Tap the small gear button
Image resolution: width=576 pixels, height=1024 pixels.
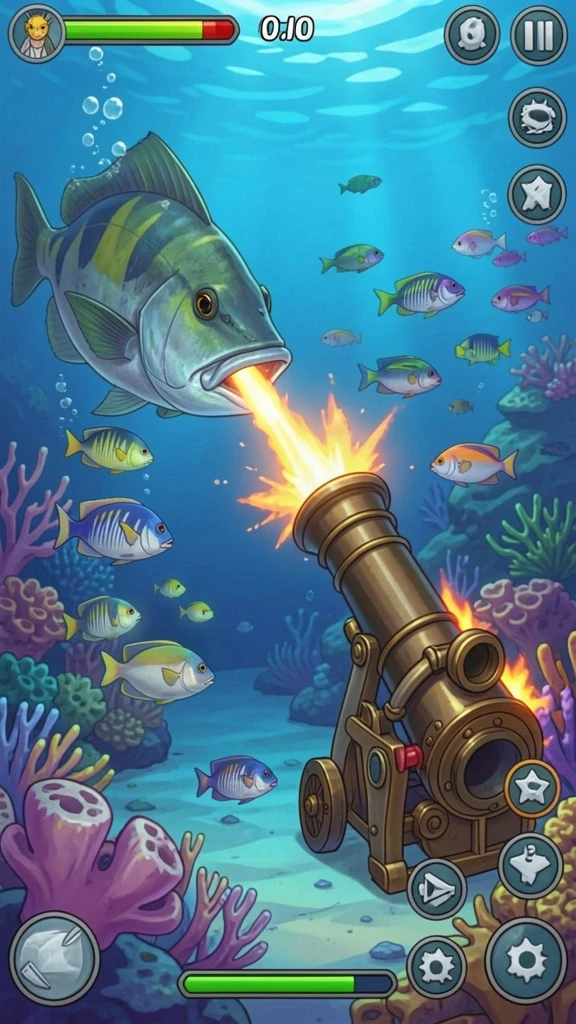pos(437,966)
